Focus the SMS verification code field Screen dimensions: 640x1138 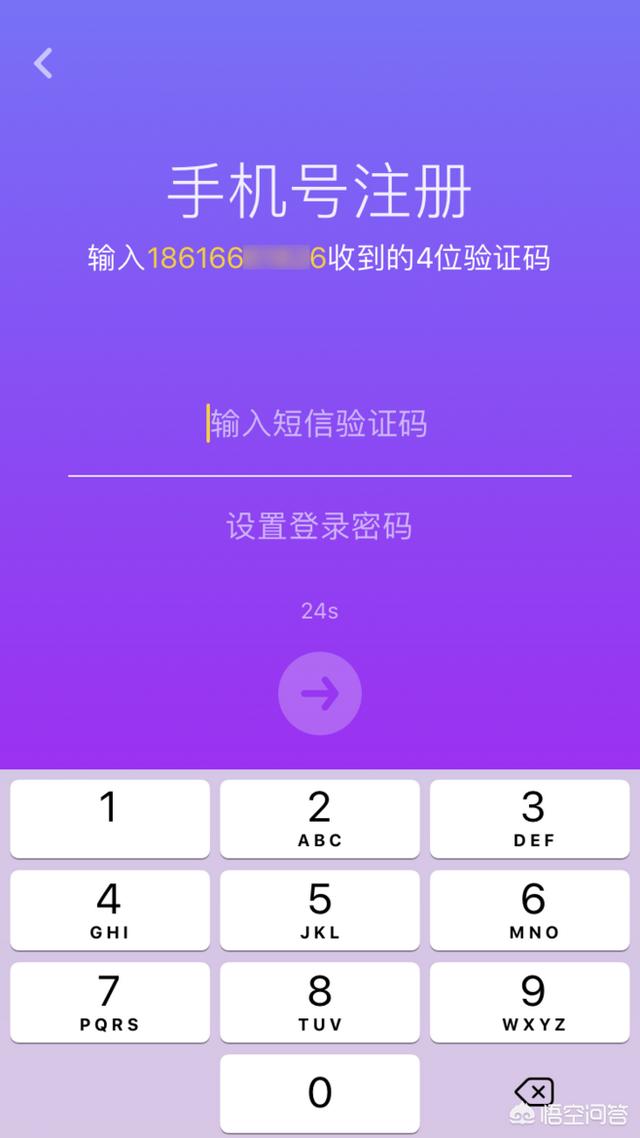coord(318,424)
